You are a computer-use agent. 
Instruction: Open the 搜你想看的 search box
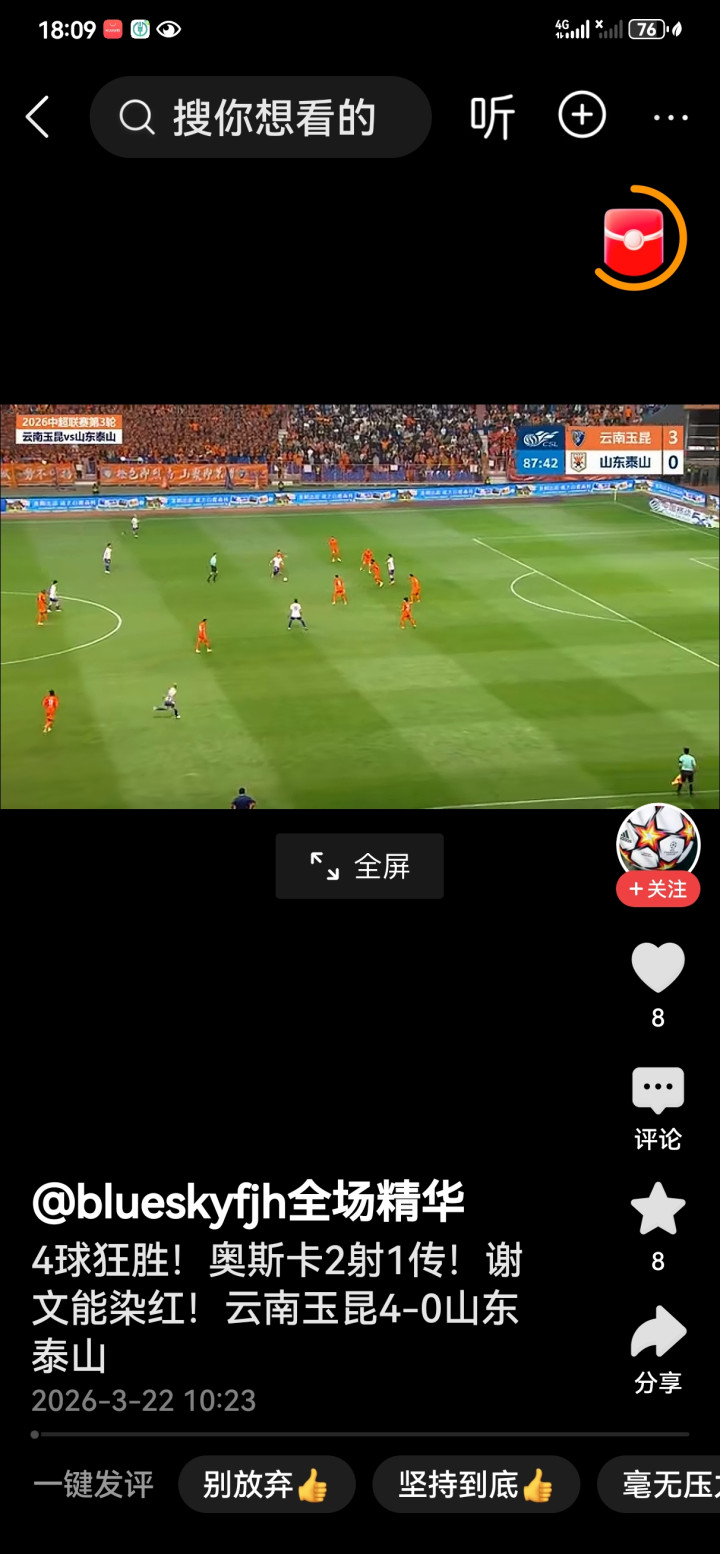tap(260, 118)
